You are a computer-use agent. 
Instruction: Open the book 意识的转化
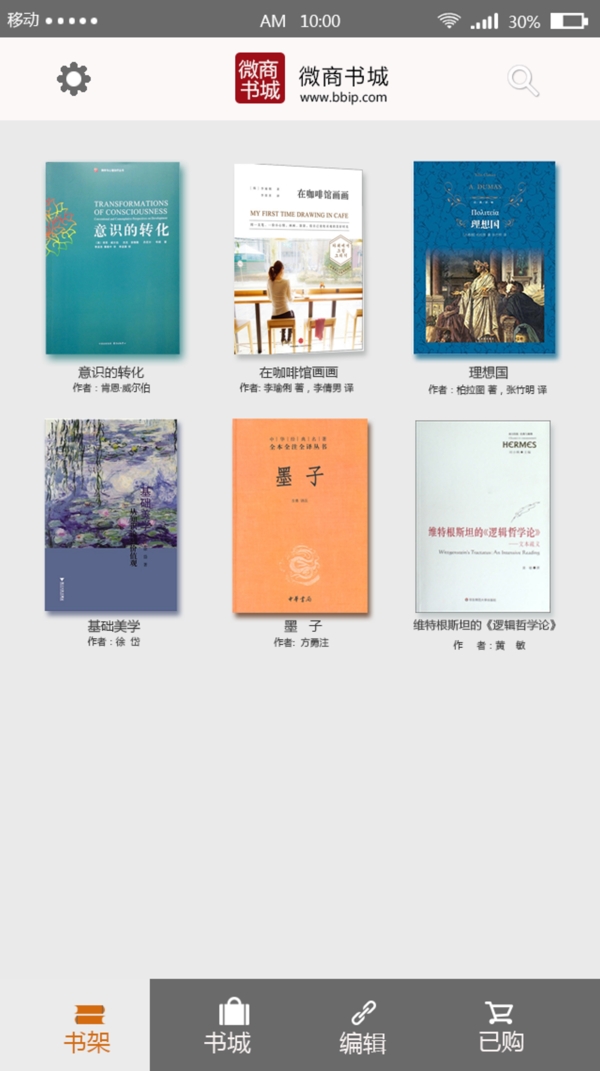pos(113,258)
